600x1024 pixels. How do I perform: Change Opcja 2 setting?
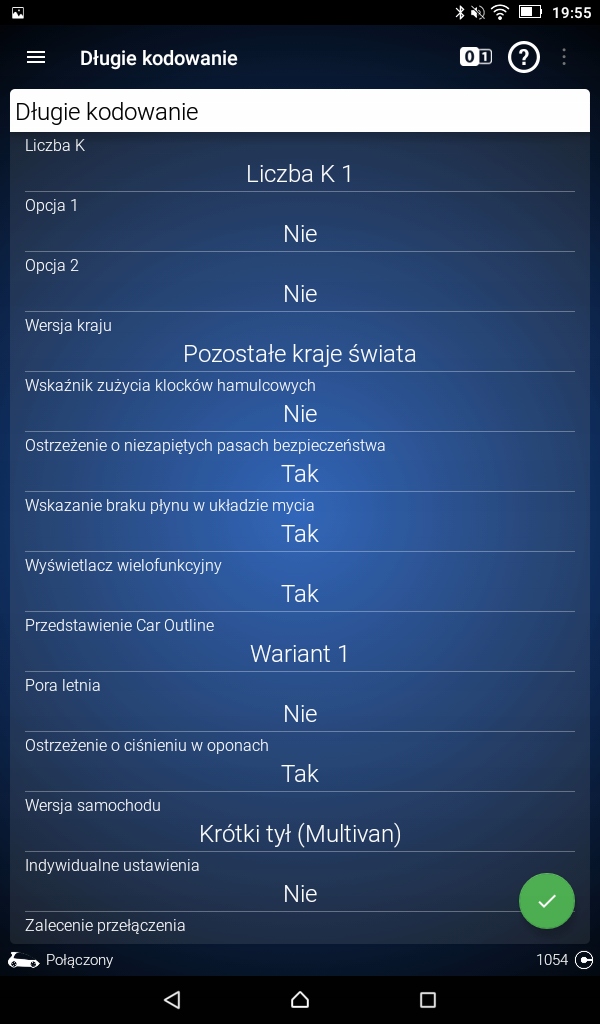click(x=300, y=294)
